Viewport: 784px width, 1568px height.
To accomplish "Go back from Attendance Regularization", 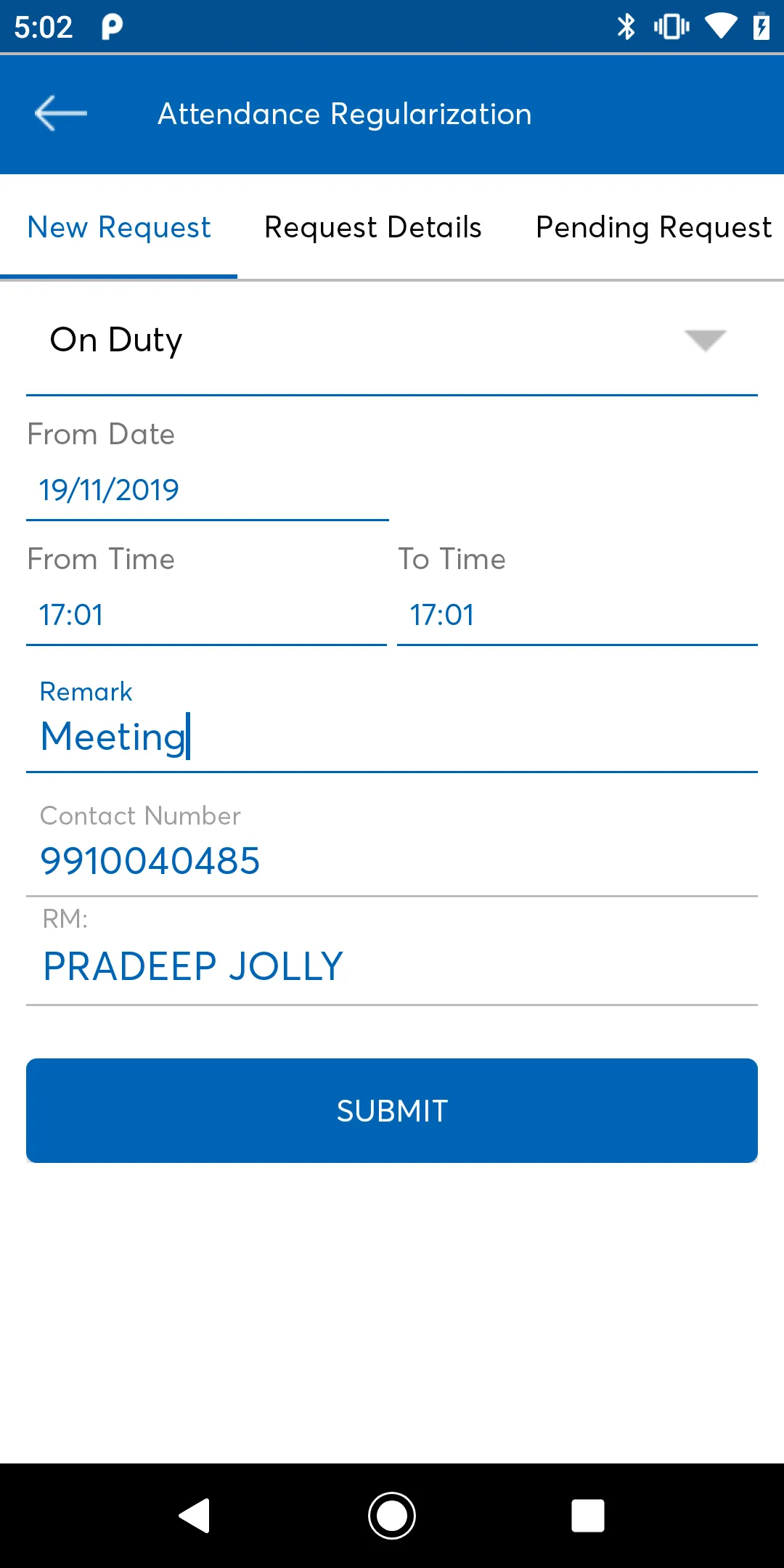I will tap(61, 113).
